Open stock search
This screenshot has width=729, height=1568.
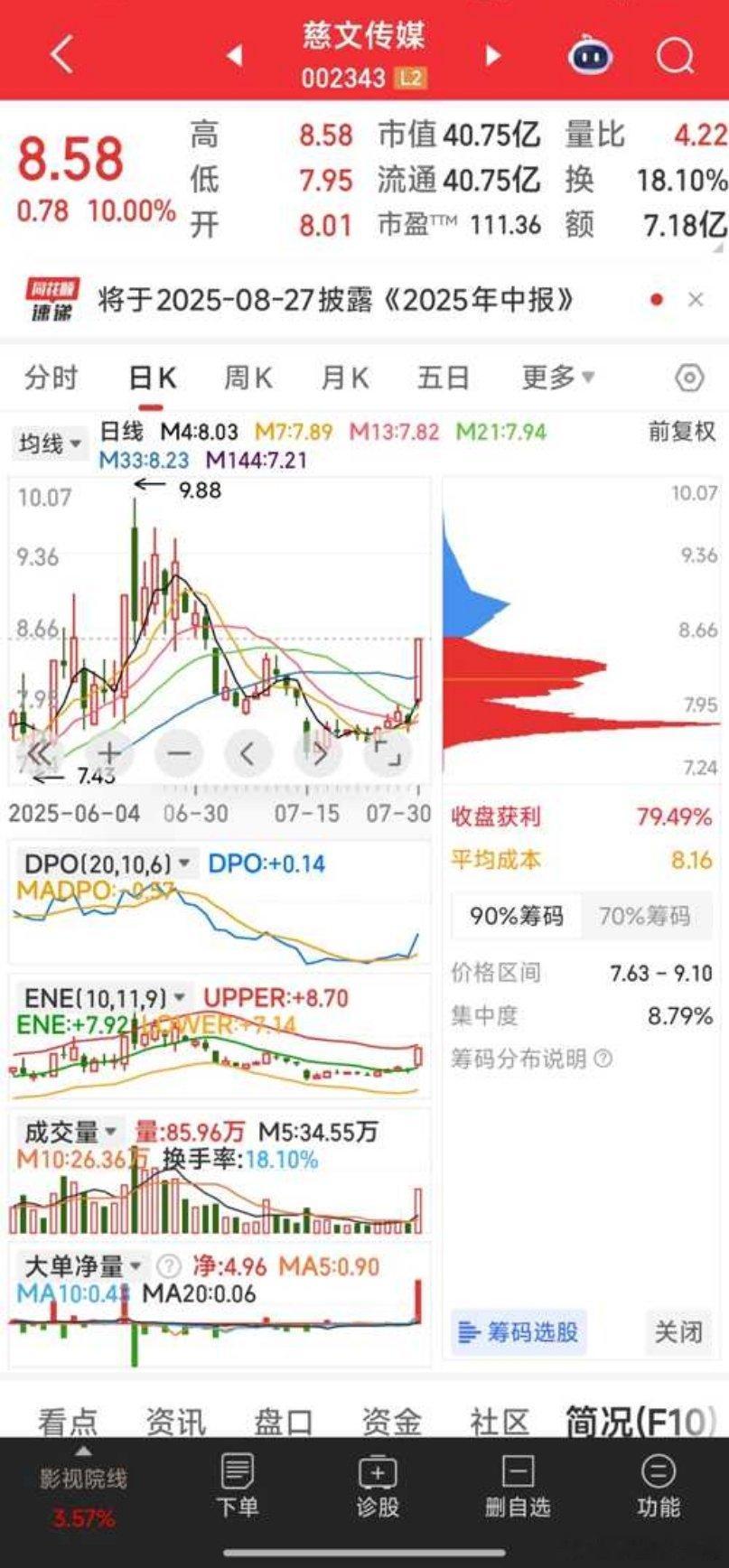[675, 56]
